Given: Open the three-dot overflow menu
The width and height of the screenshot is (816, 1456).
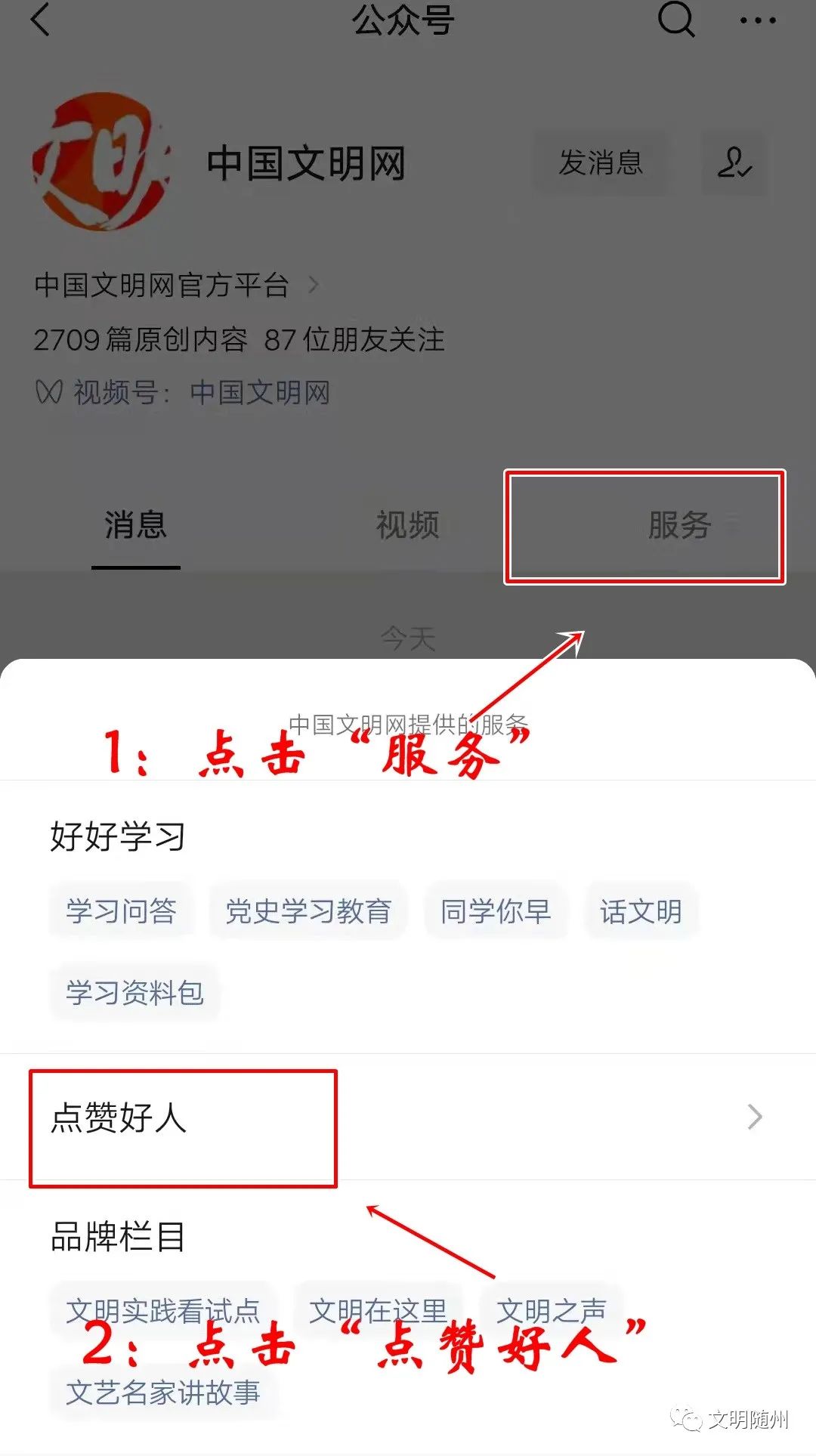Looking at the screenshot, I should pyautogui.click(x=757, y=21).
